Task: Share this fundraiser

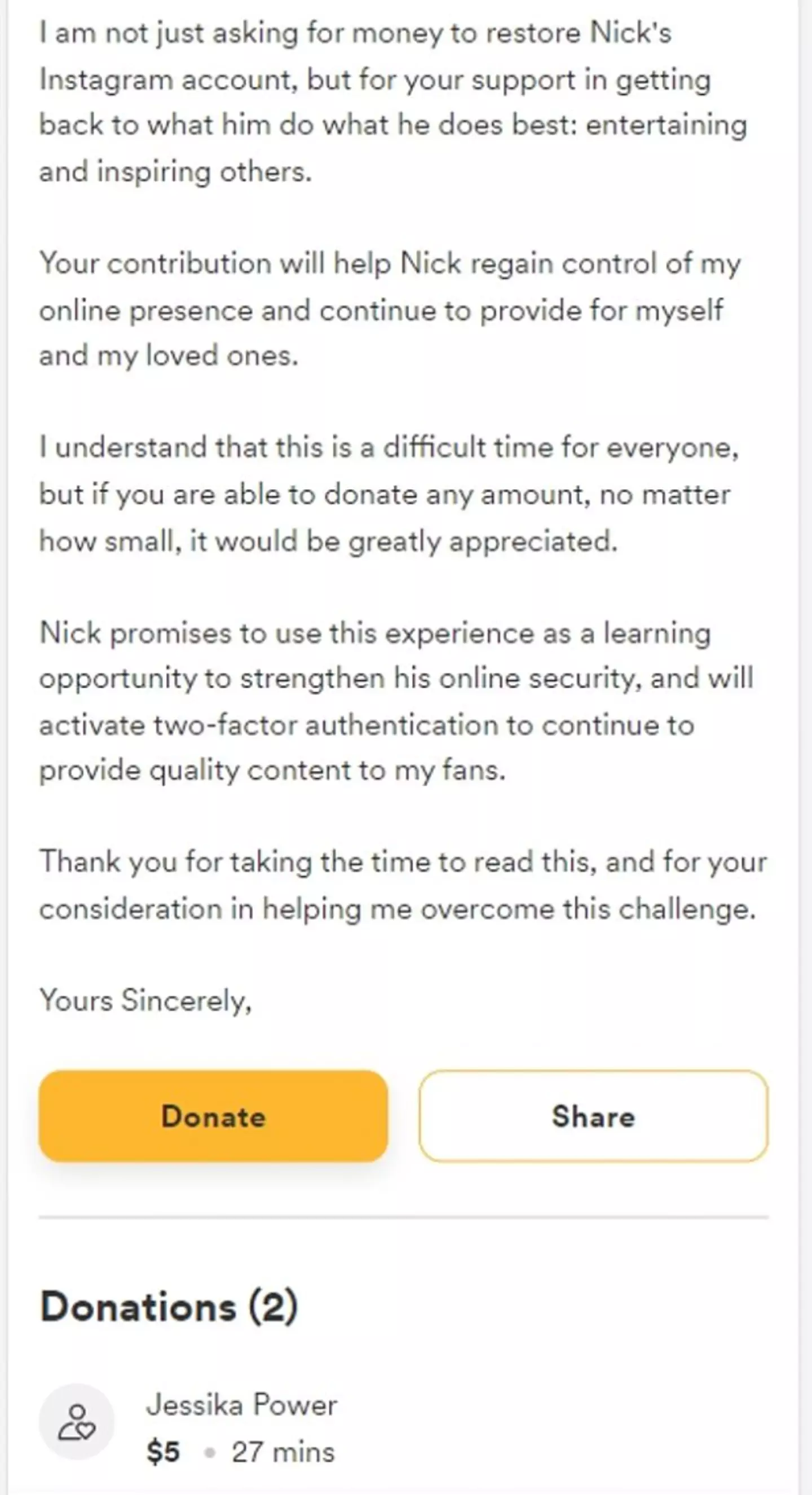Action: [x=593, y=1115]
